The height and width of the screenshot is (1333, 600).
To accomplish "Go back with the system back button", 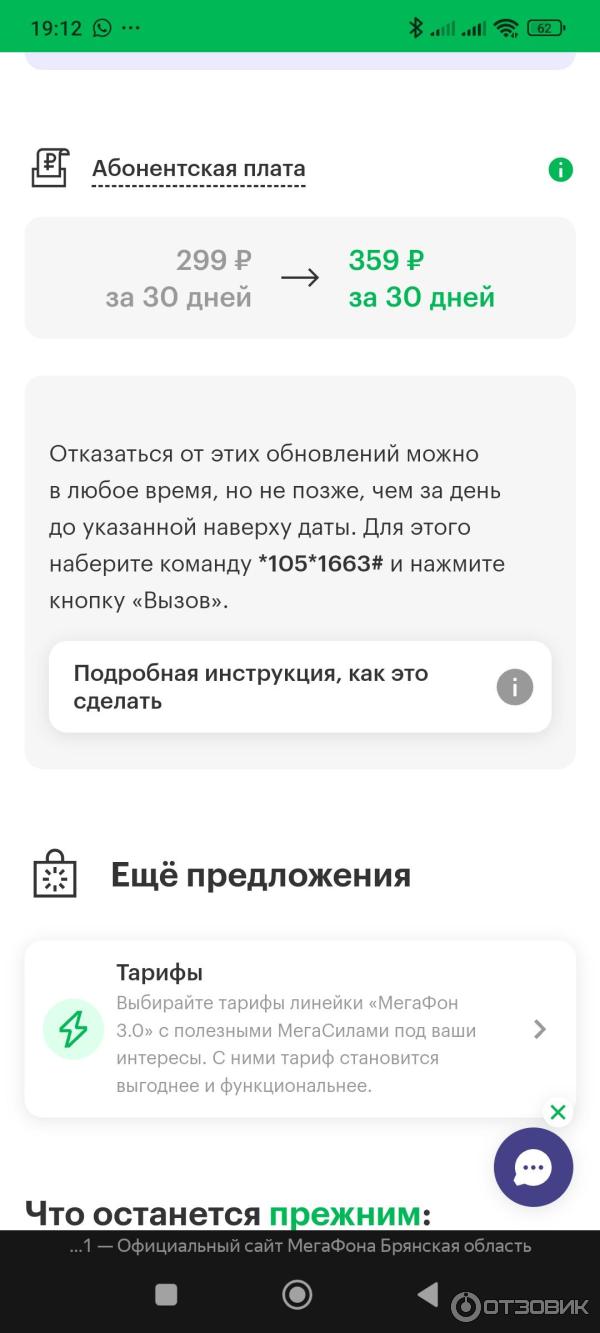I will [428, 1295].
